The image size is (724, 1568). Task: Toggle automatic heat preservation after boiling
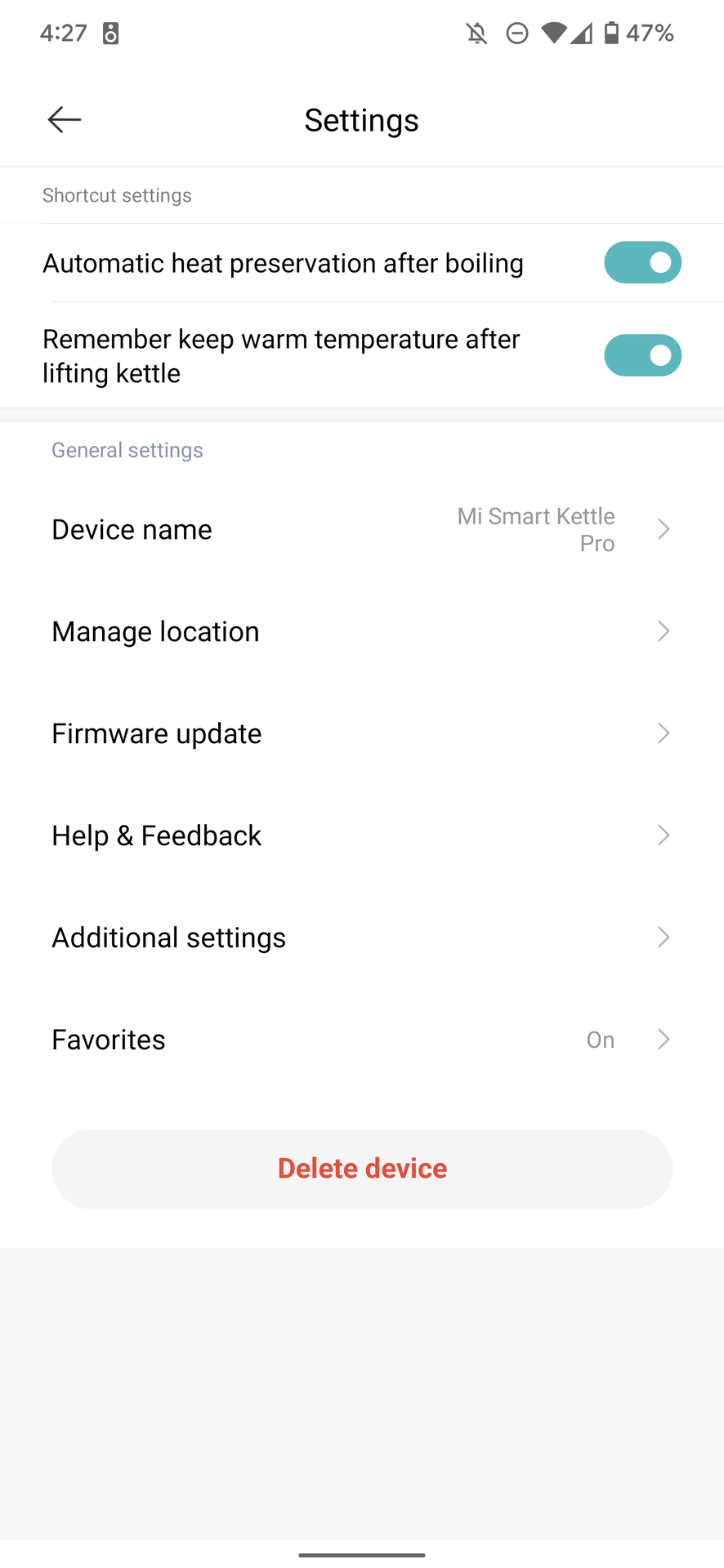(x=642, y=263)
